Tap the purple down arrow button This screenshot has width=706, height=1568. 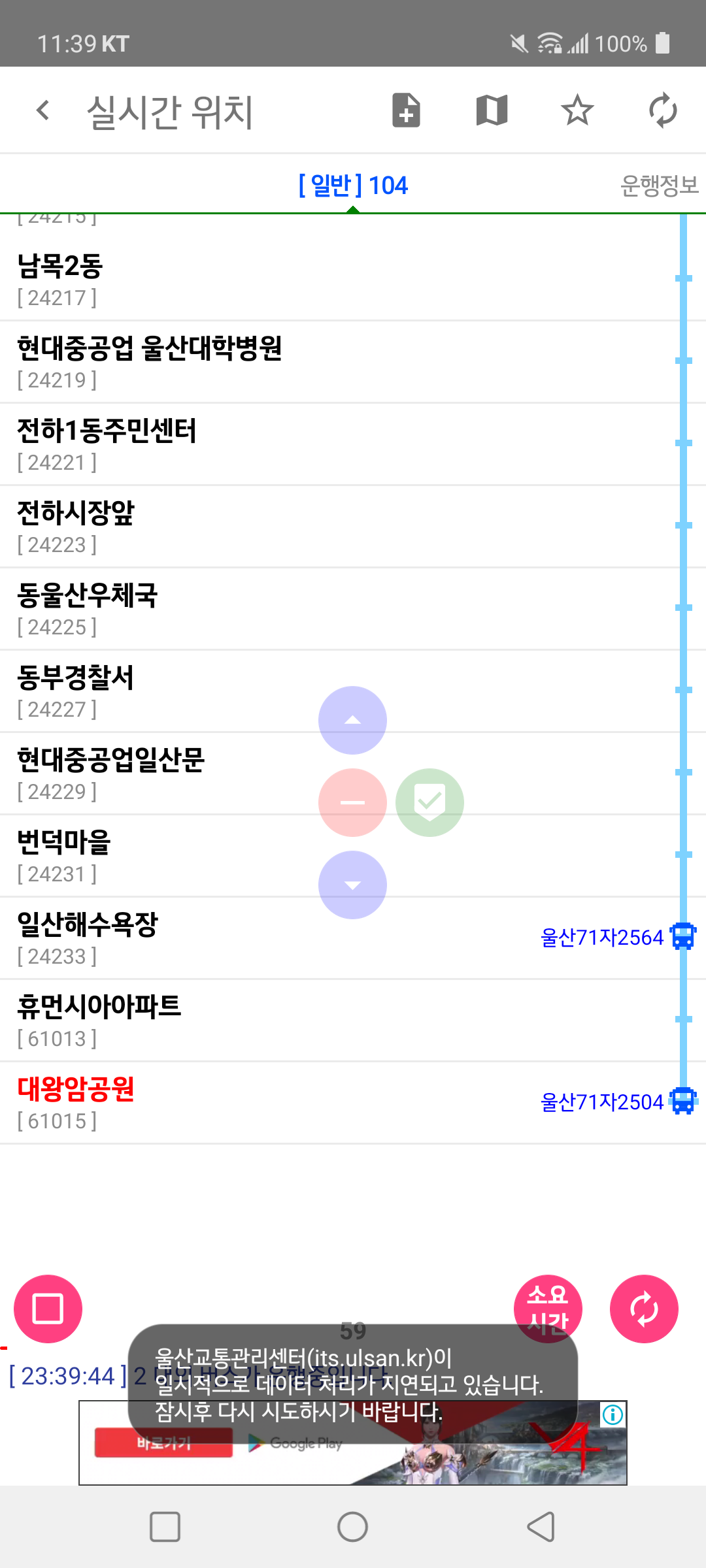[352, 885]
